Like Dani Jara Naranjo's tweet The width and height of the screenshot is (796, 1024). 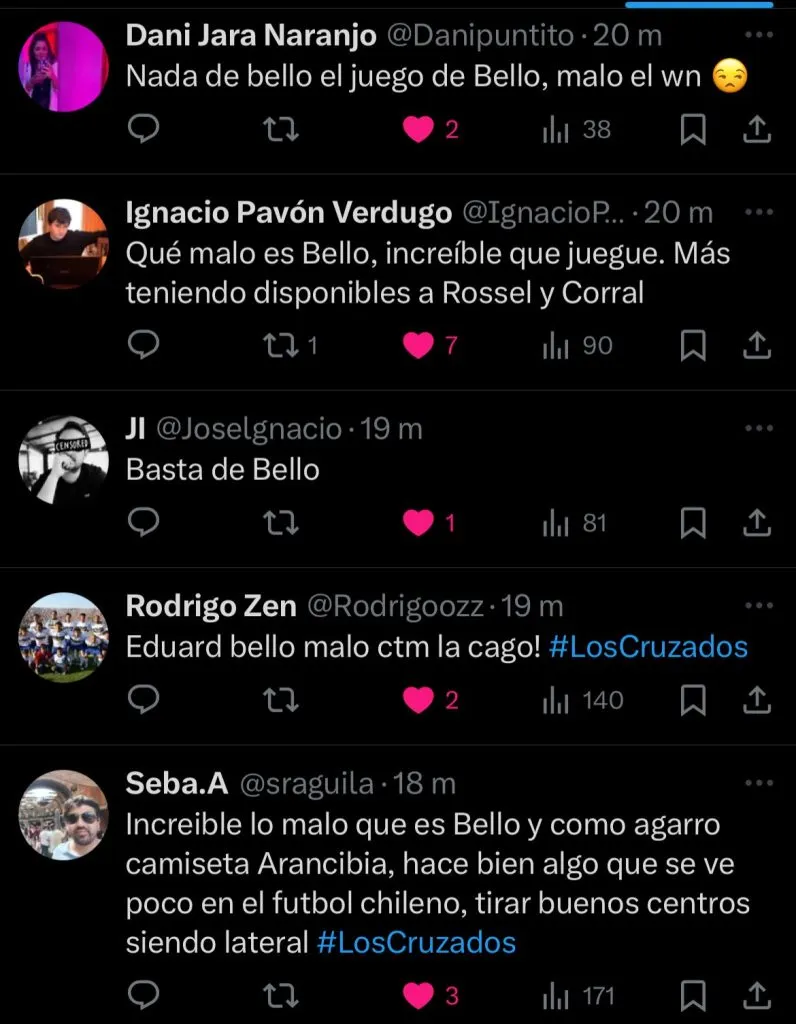tap(420, 129)
